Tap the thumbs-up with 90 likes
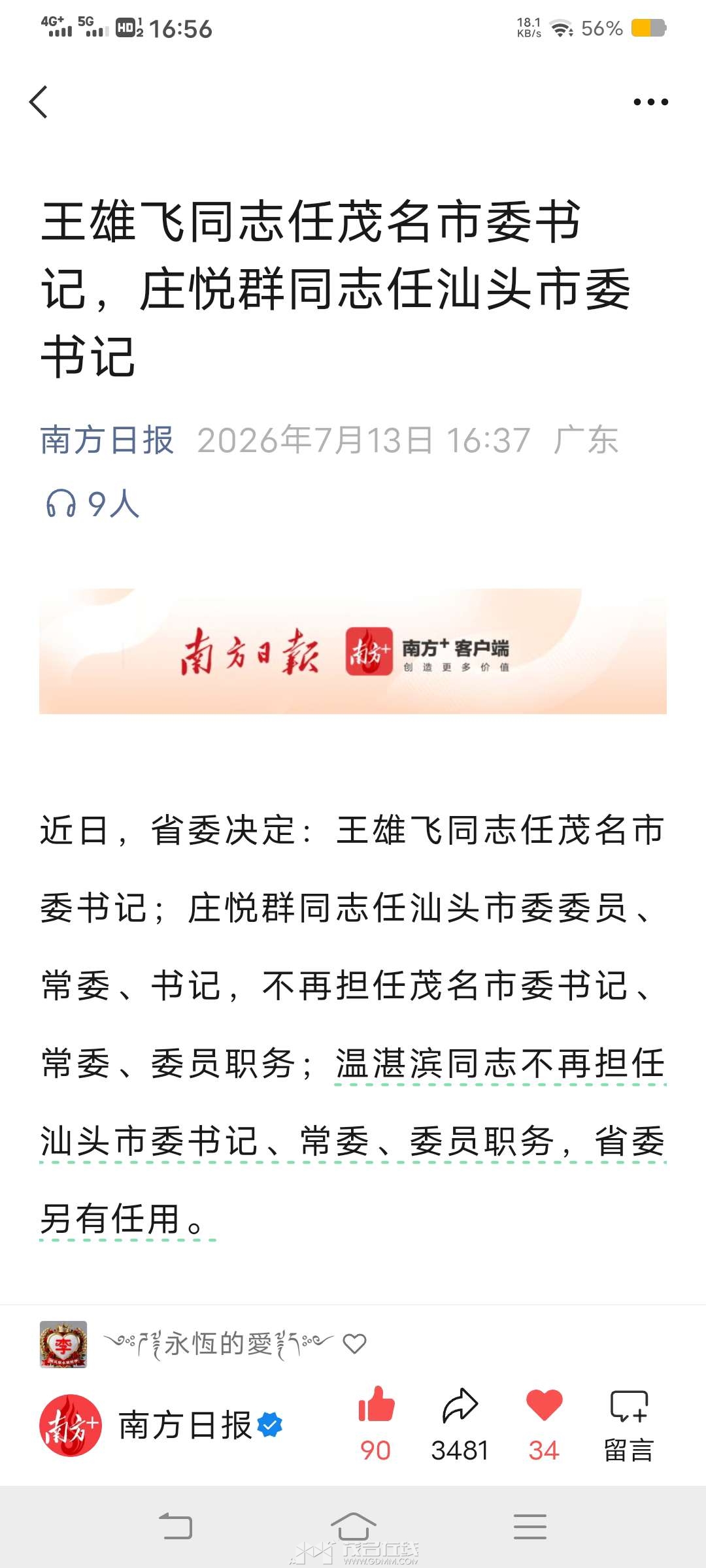Viewport: 706px width, 1568px height. [x=376, y=1424]
